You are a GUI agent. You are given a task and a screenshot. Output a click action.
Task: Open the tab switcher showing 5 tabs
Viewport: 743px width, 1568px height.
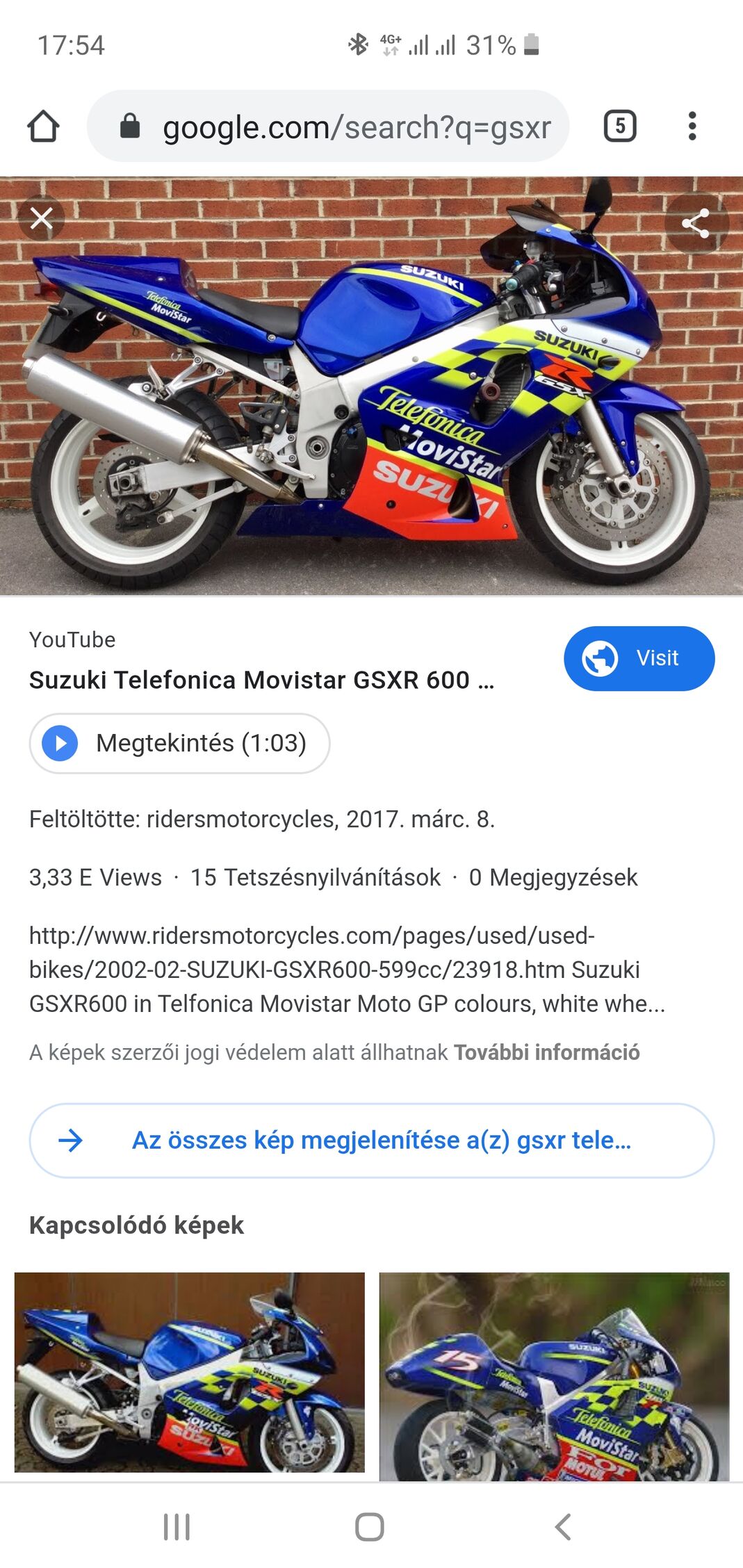(x=620, y=126)
